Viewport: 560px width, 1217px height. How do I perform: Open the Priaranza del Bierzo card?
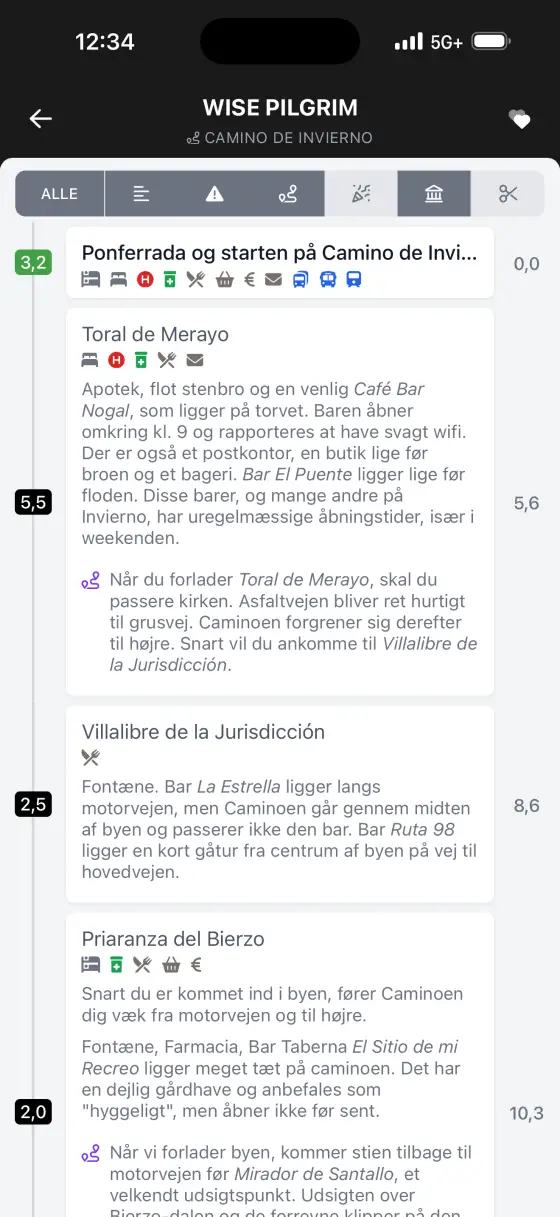[280, 1065]
